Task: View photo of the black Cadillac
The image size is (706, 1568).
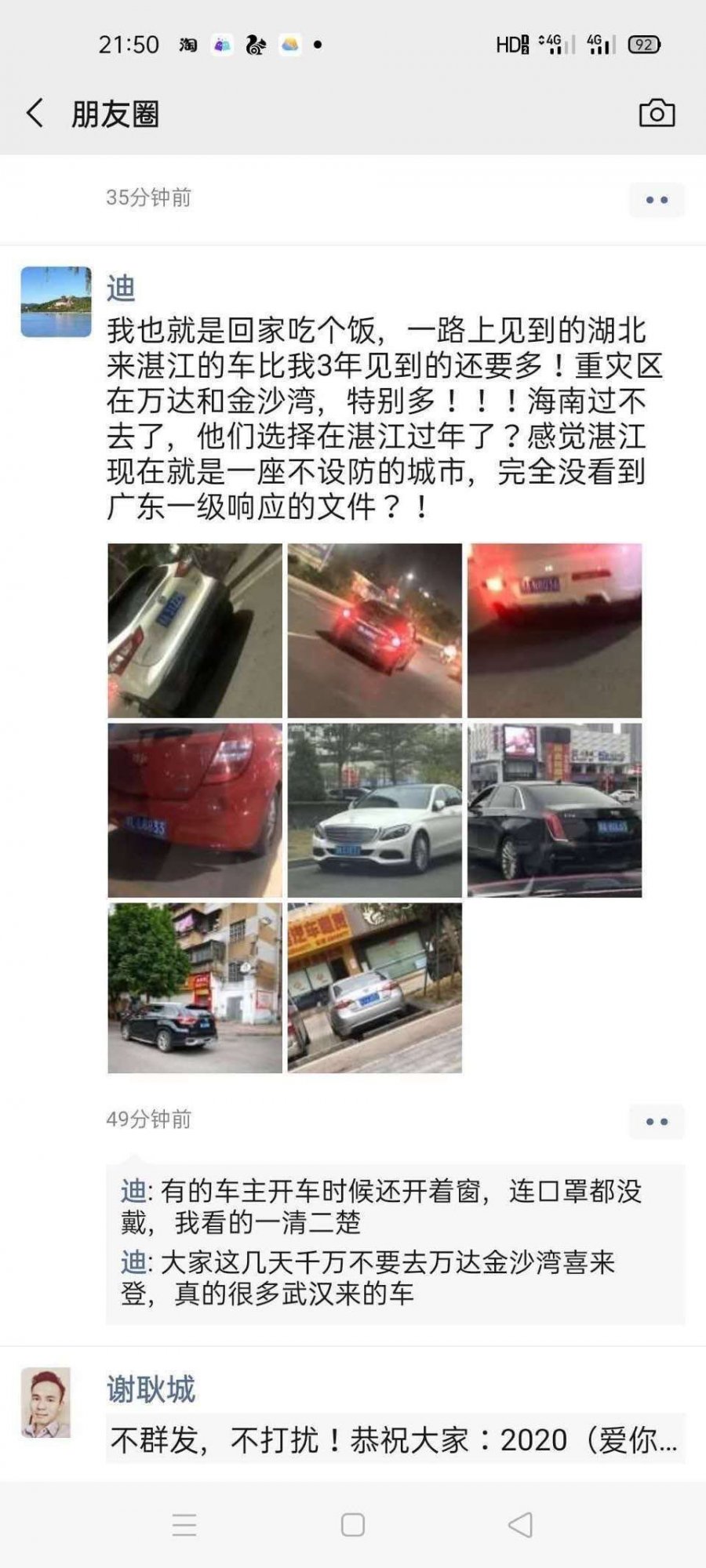Action: point(555,810)
